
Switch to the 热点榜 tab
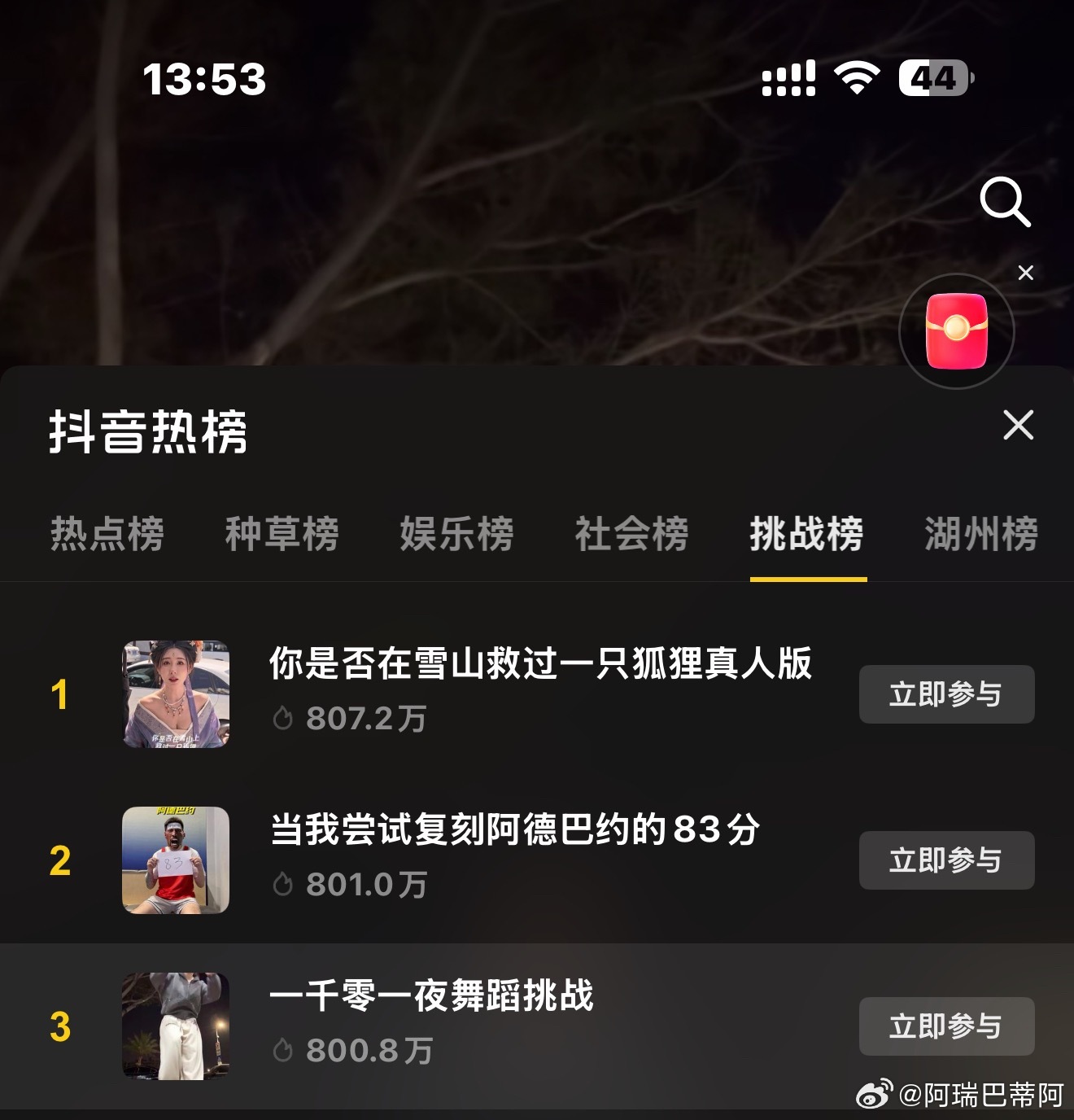(x=107, y=535)
